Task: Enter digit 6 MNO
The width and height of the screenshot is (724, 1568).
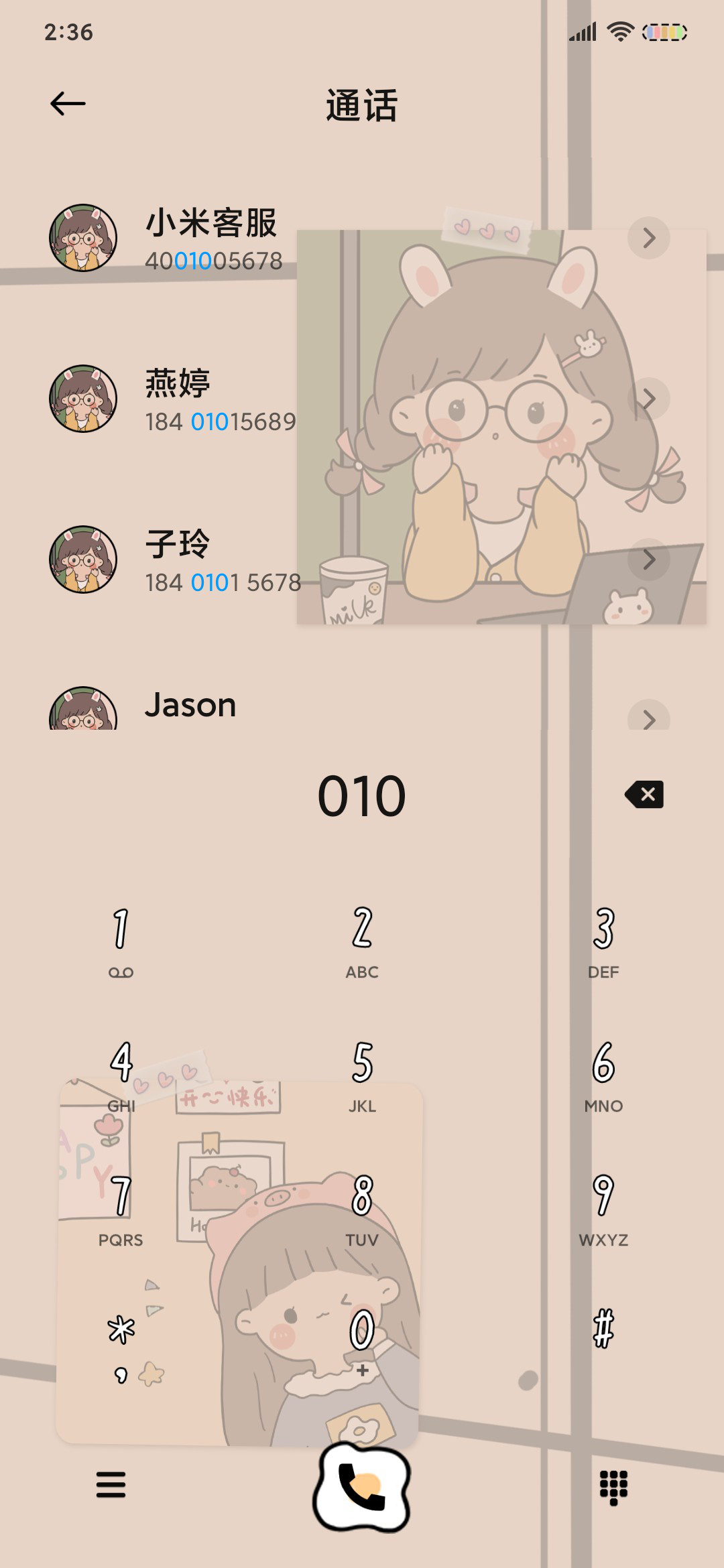Action: click(603, 1075)
